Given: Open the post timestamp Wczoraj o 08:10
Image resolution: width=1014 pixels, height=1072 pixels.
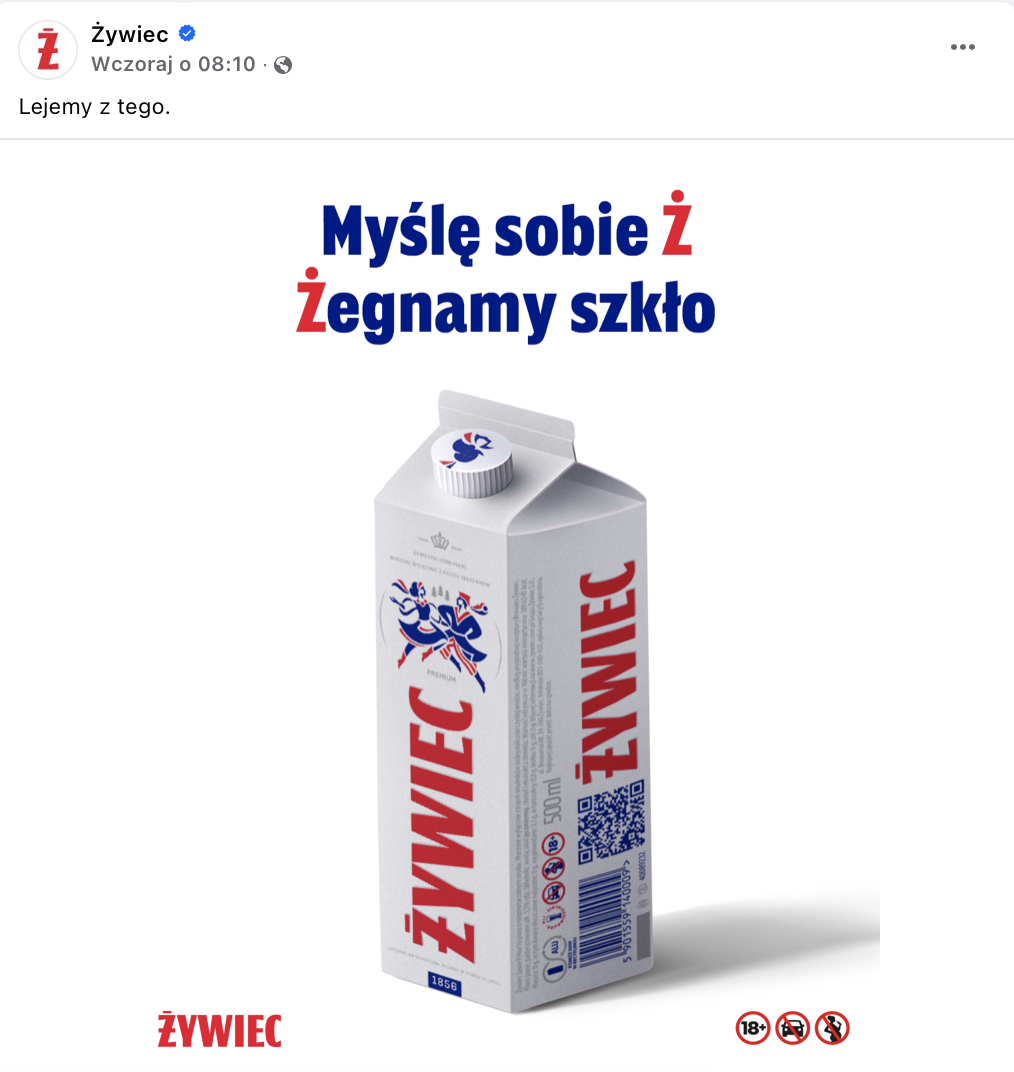Looking at the screenshot, I should [174, 65].
